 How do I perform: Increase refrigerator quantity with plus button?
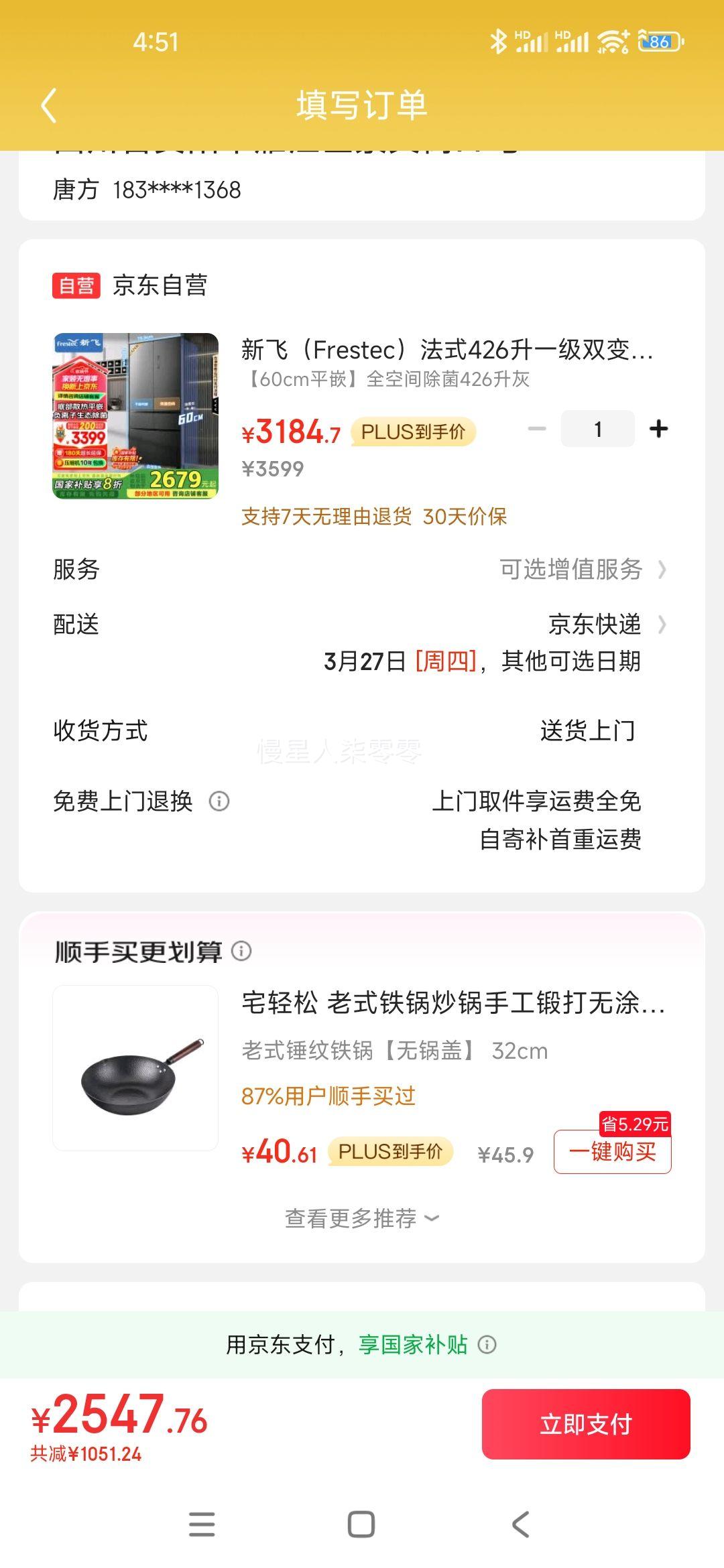(658, 429)
